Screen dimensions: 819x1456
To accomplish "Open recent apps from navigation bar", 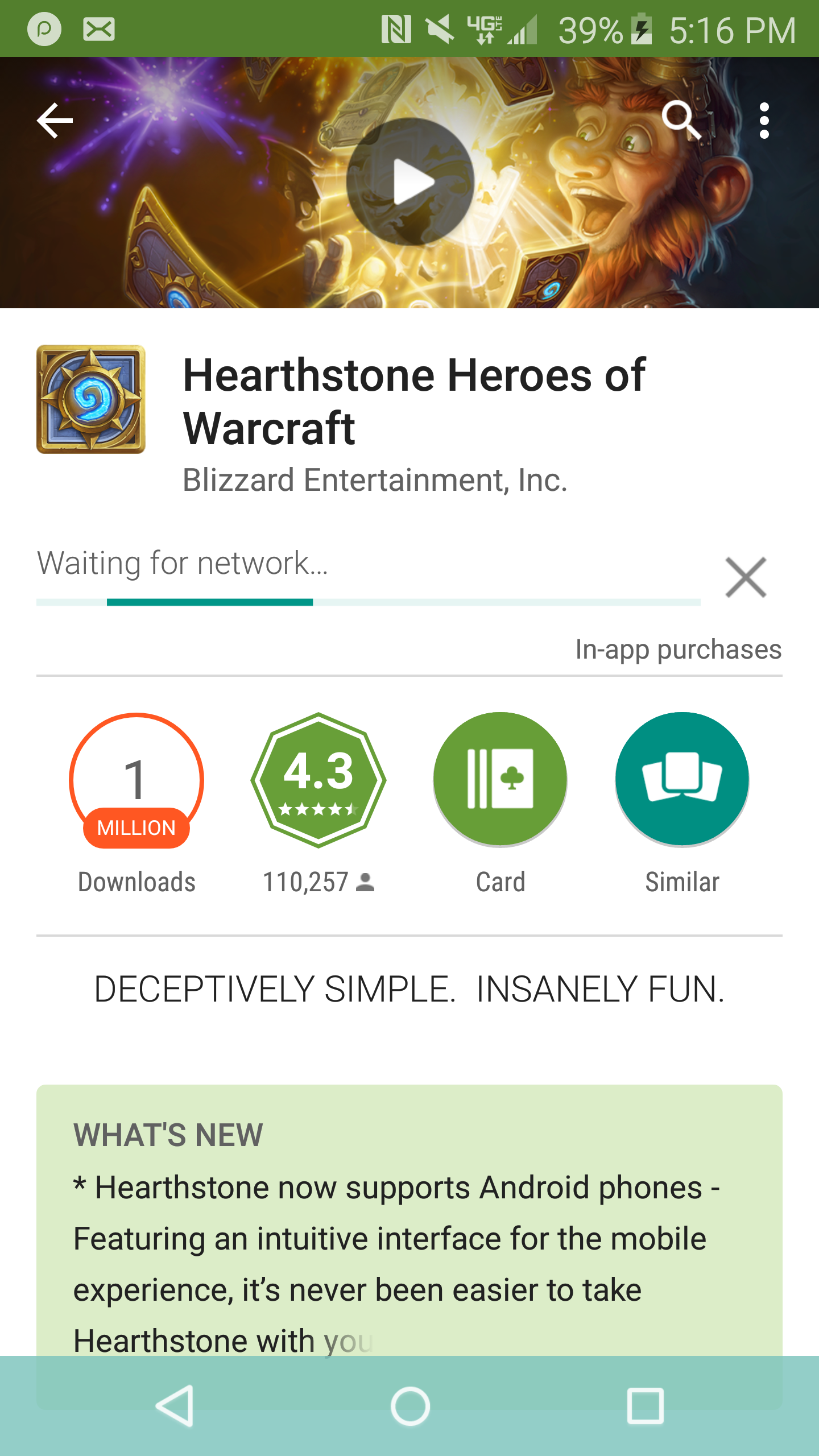I will [645, 1406].
